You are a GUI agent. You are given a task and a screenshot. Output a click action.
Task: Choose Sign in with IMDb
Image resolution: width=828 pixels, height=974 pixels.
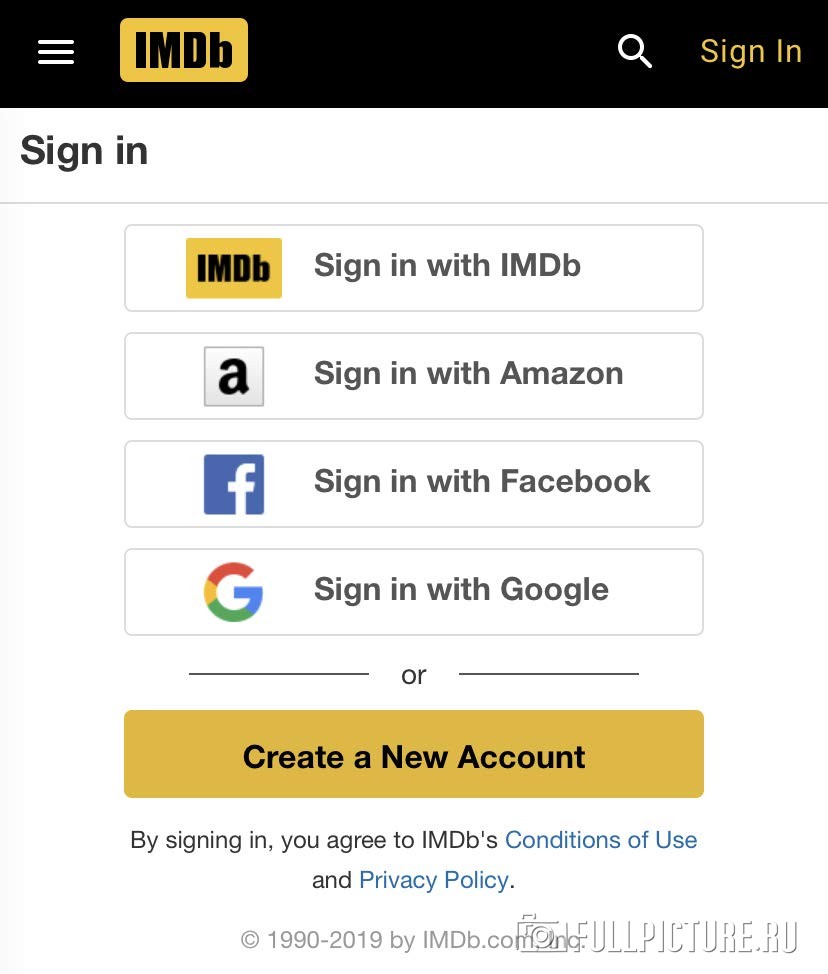pyautogui.click(x=413, y=267)
